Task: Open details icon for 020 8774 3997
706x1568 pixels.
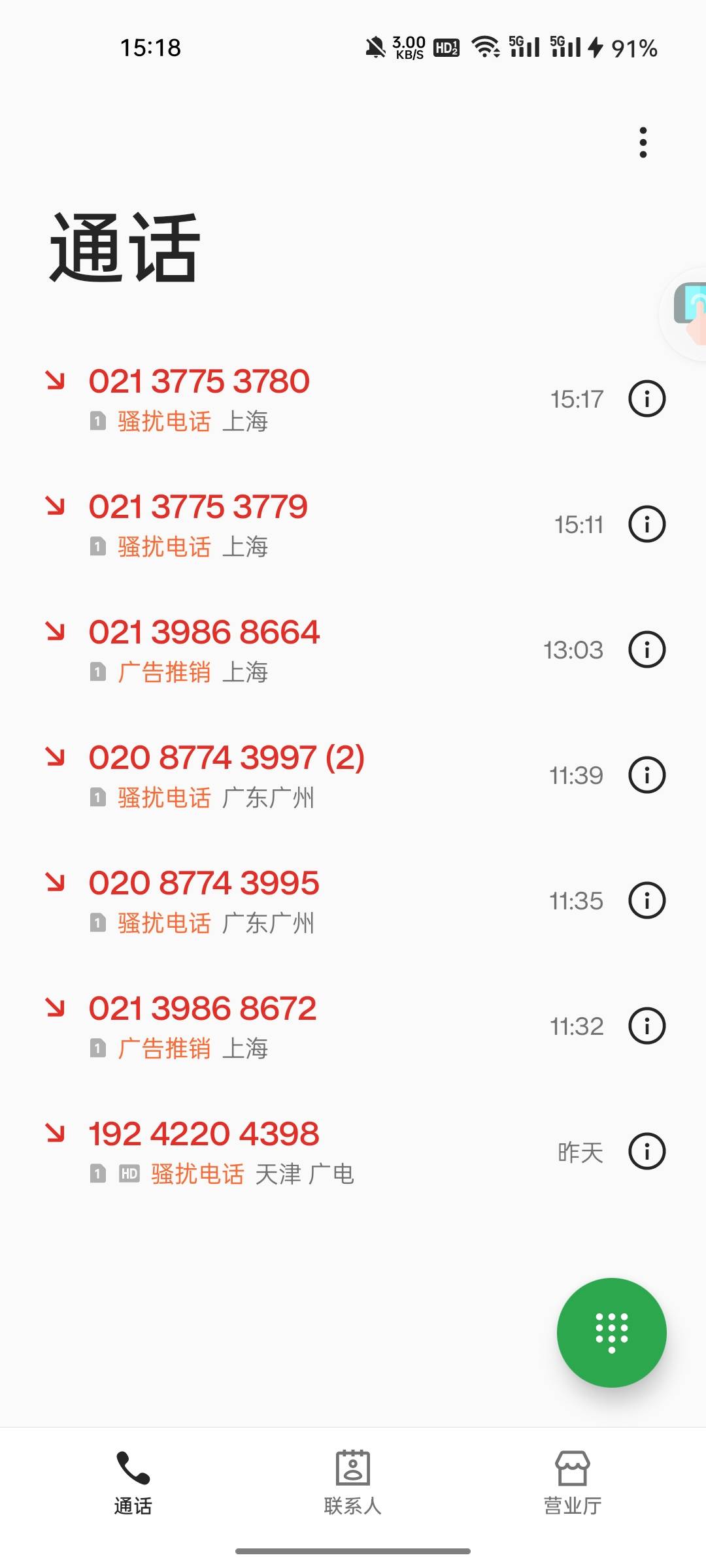Action: click(x=647, y=775)
